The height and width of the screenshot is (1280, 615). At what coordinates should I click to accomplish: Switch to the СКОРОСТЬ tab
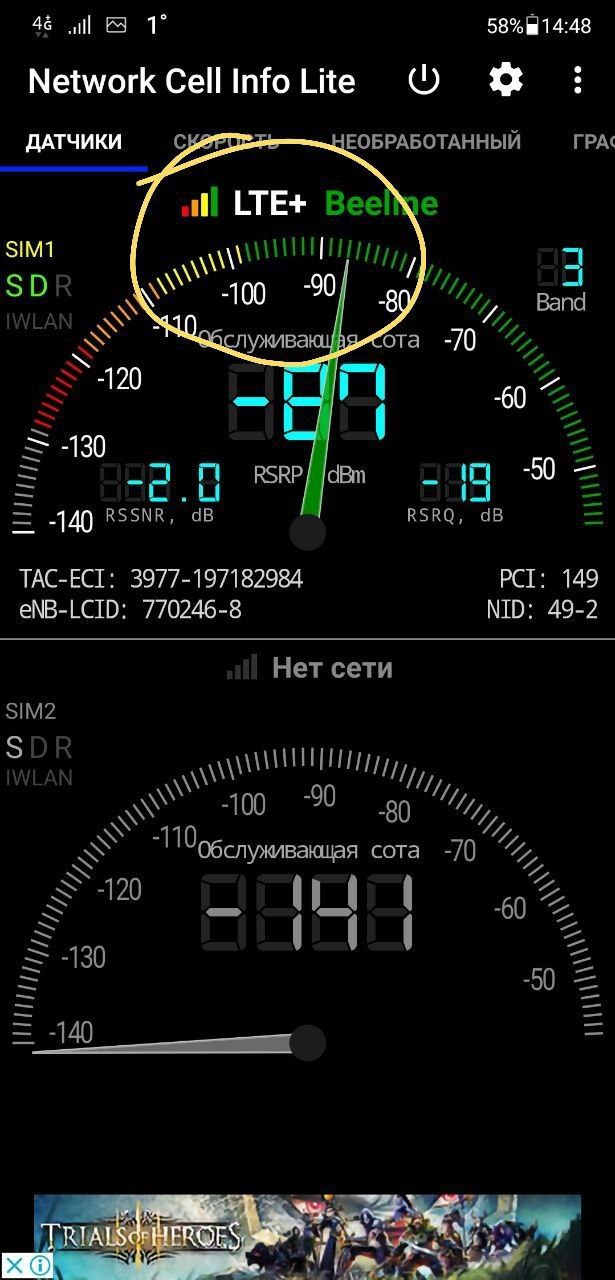226,142
